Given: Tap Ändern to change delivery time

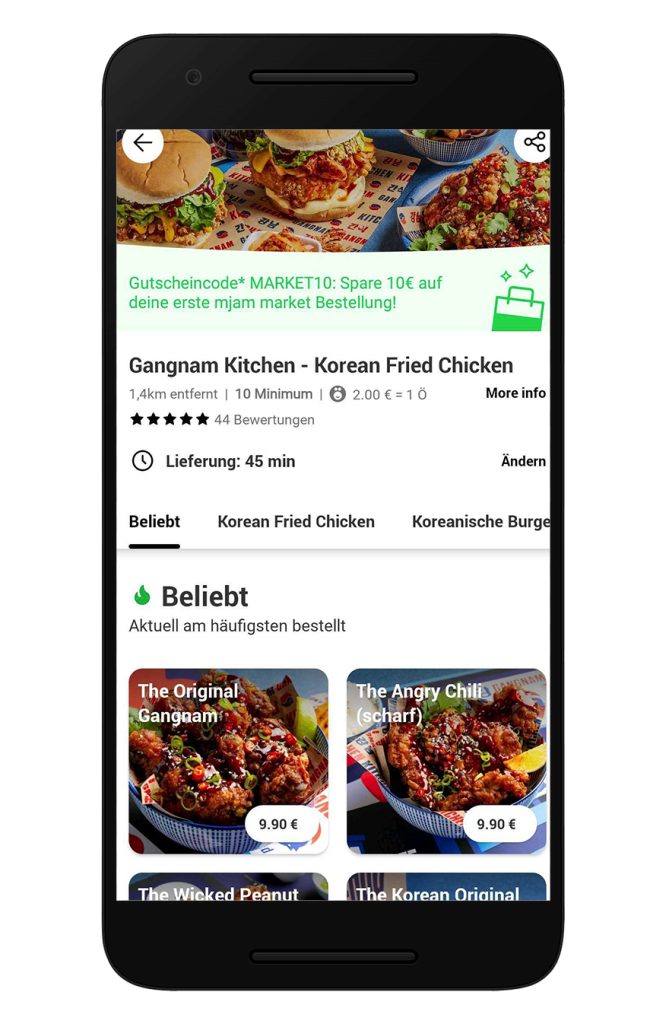Looking at the screenshot, I should pos(523,461).
